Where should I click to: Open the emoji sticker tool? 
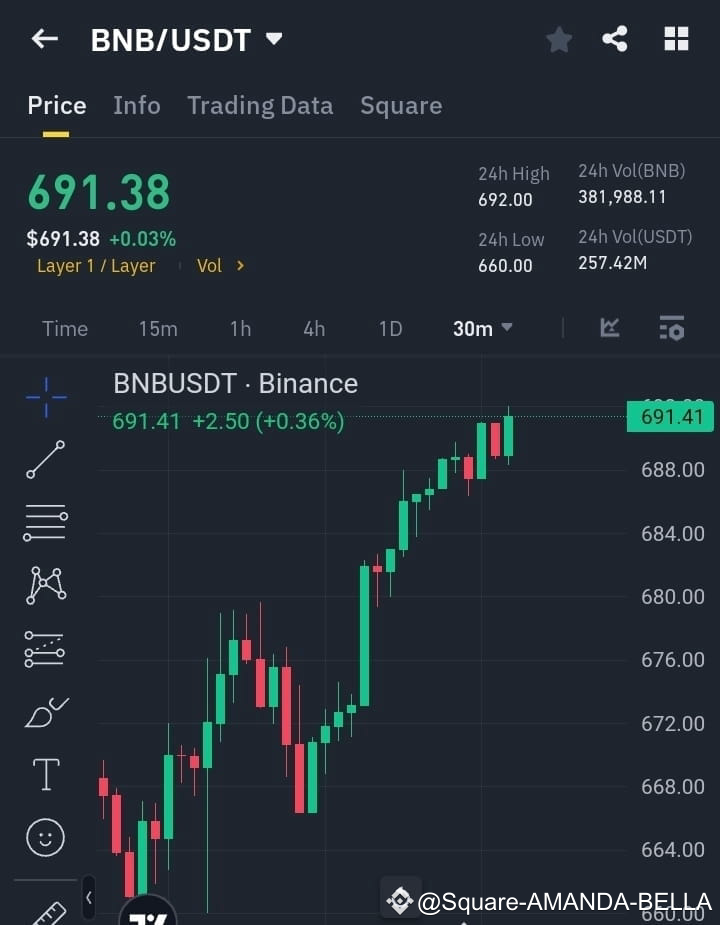[x=45, y=838]
